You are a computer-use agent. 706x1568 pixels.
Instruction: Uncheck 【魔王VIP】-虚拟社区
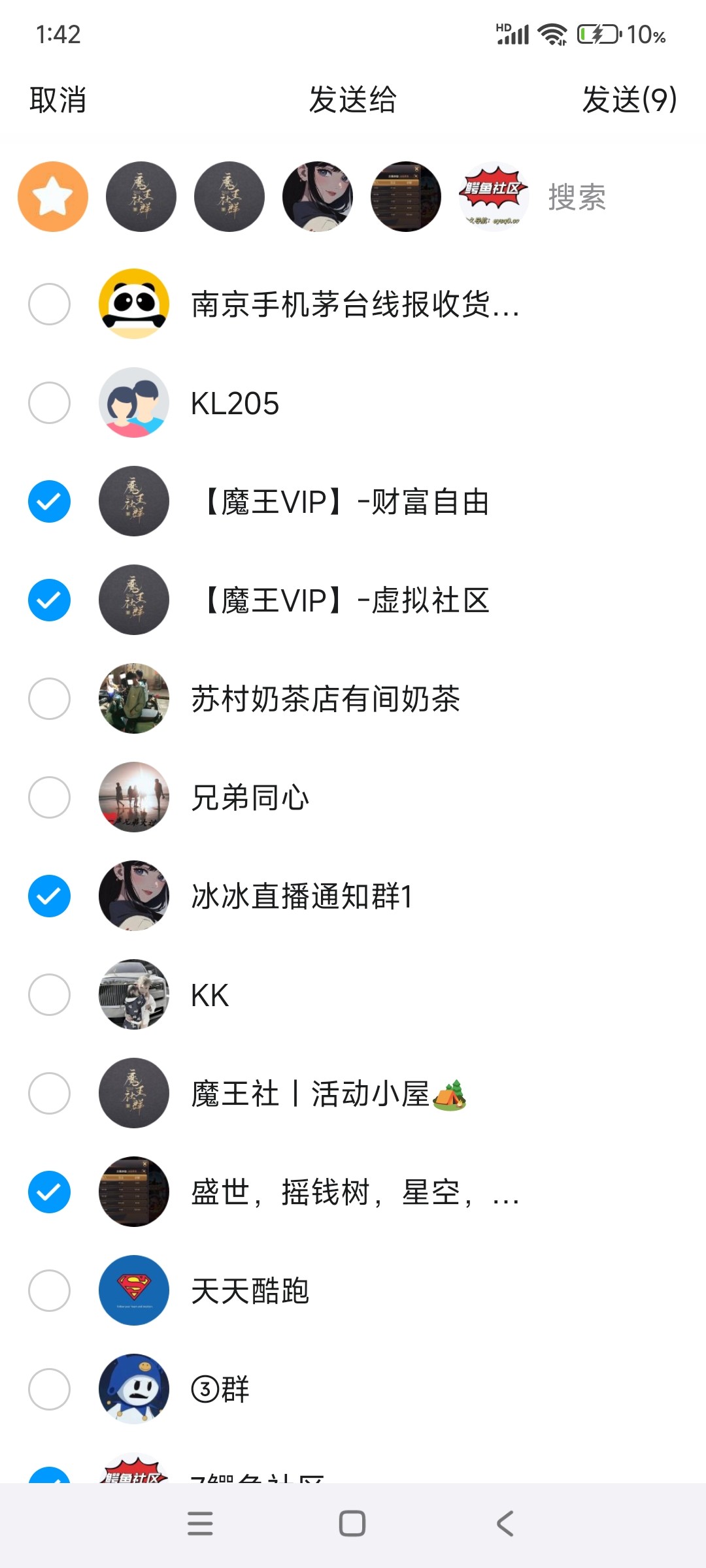click(x=50, y=600)
